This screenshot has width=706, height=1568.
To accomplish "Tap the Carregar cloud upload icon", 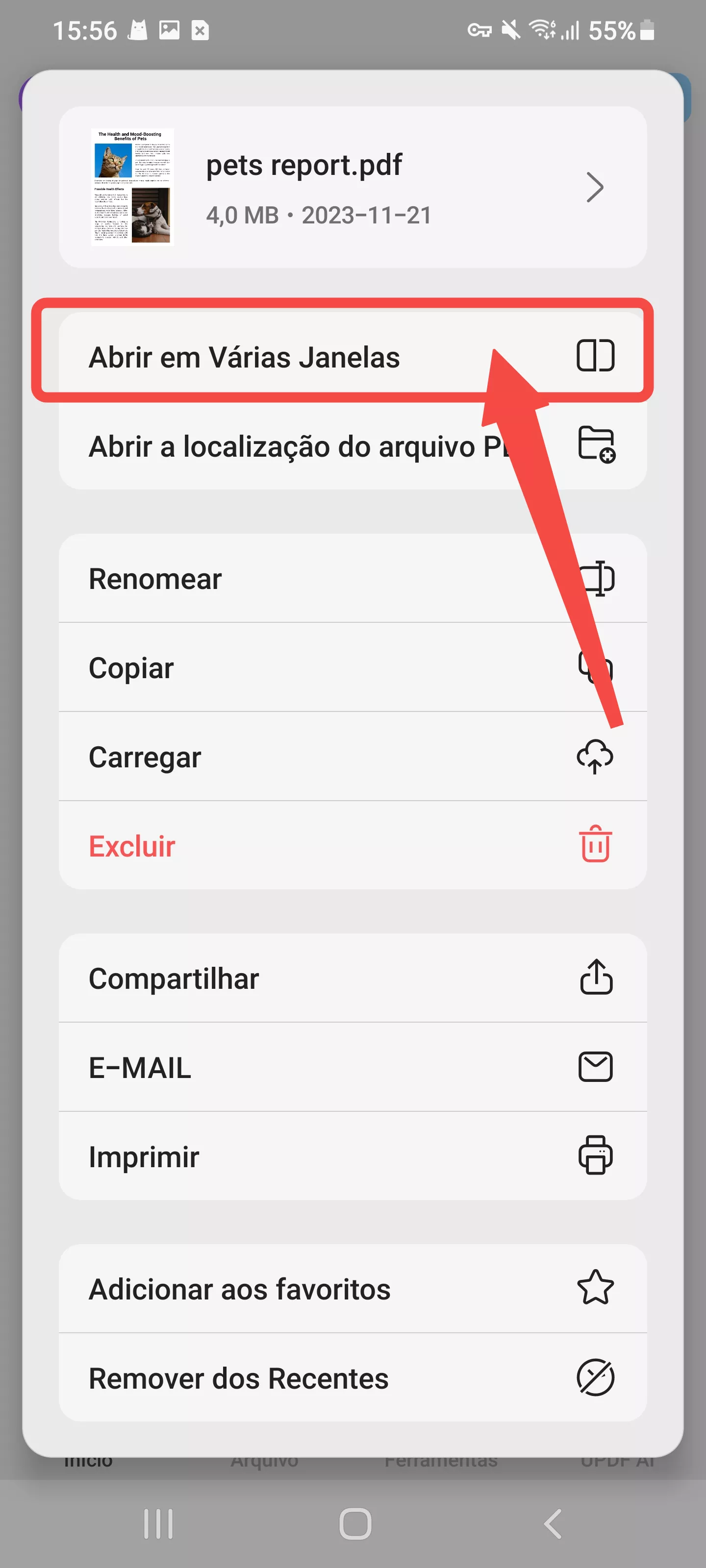I will click(595, 757).
